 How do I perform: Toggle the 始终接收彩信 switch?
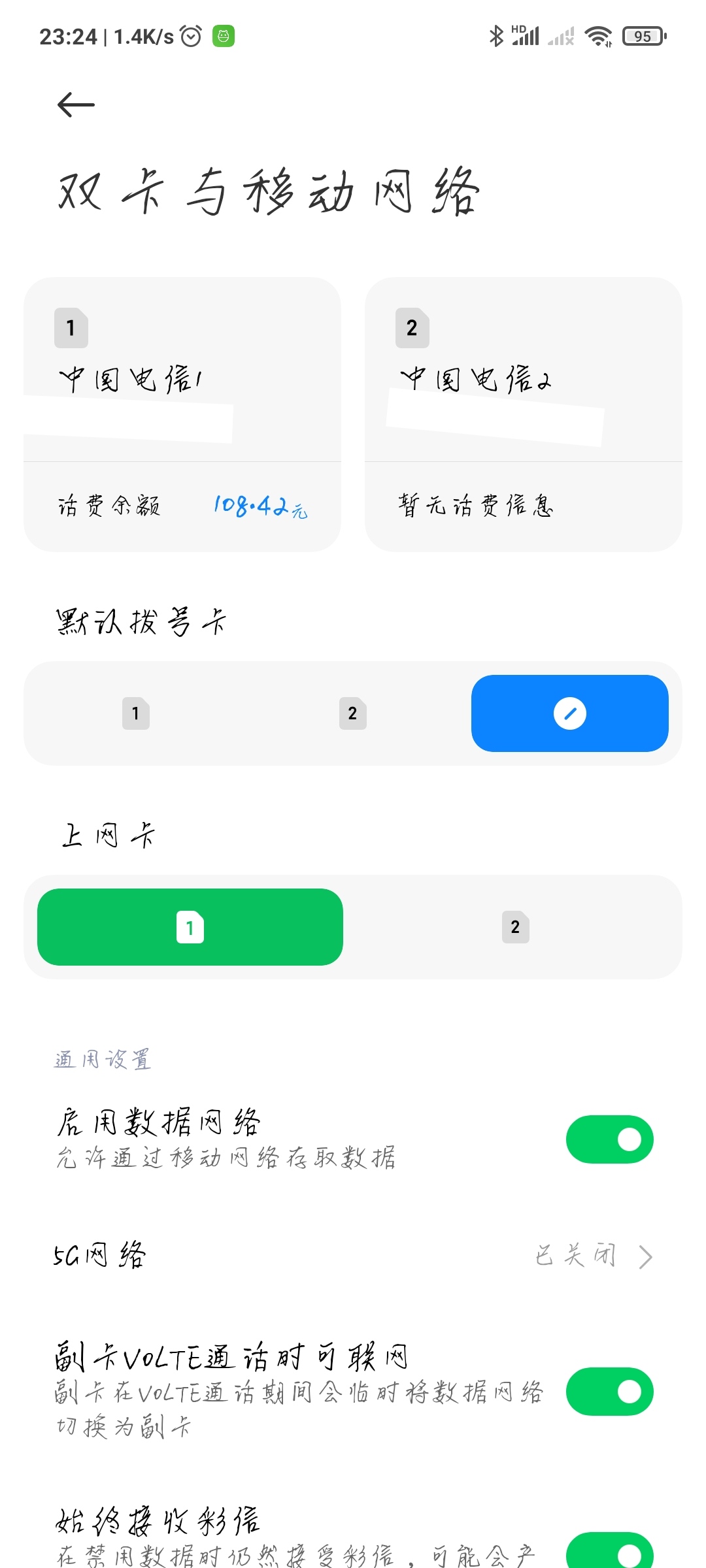click(x=609, y=1551)
